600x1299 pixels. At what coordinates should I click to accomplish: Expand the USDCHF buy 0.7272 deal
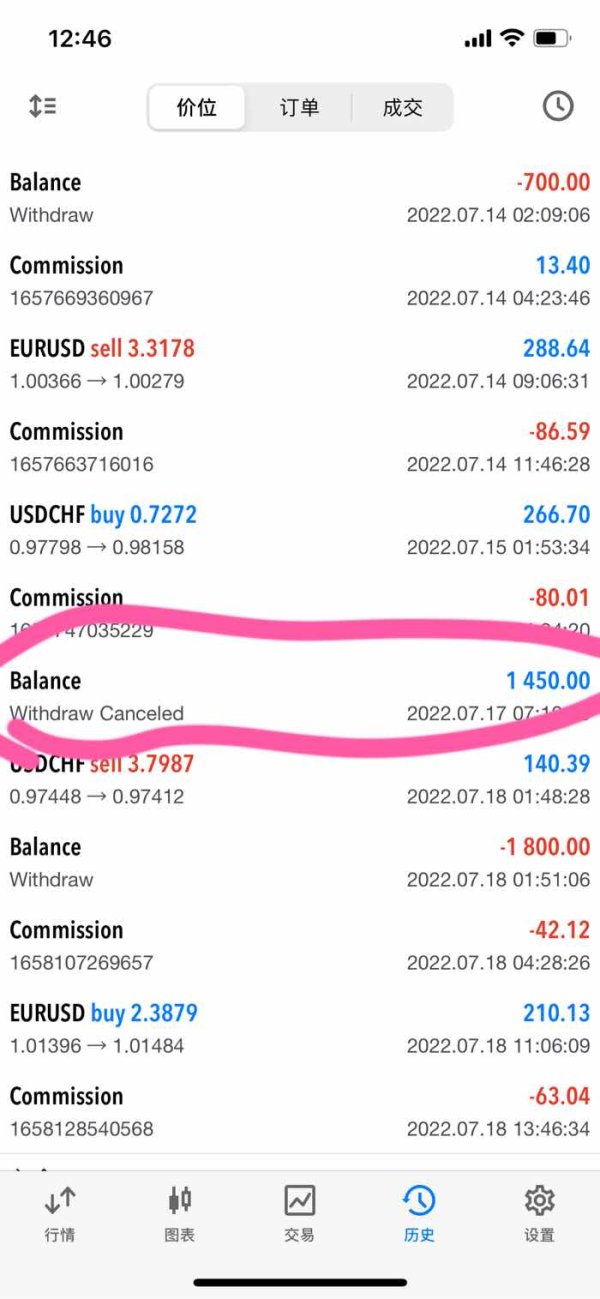[x=300, y=530]
